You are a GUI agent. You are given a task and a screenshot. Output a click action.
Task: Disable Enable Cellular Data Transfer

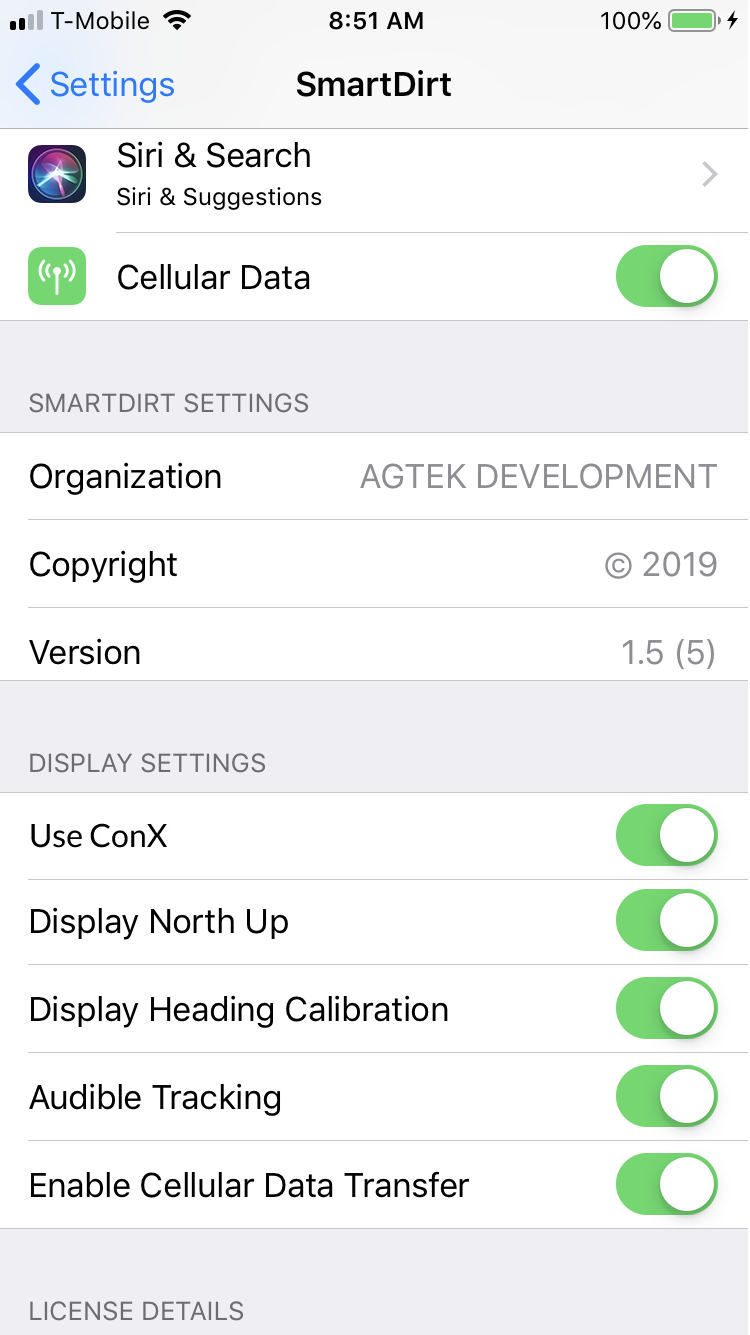pos(666,1185)
